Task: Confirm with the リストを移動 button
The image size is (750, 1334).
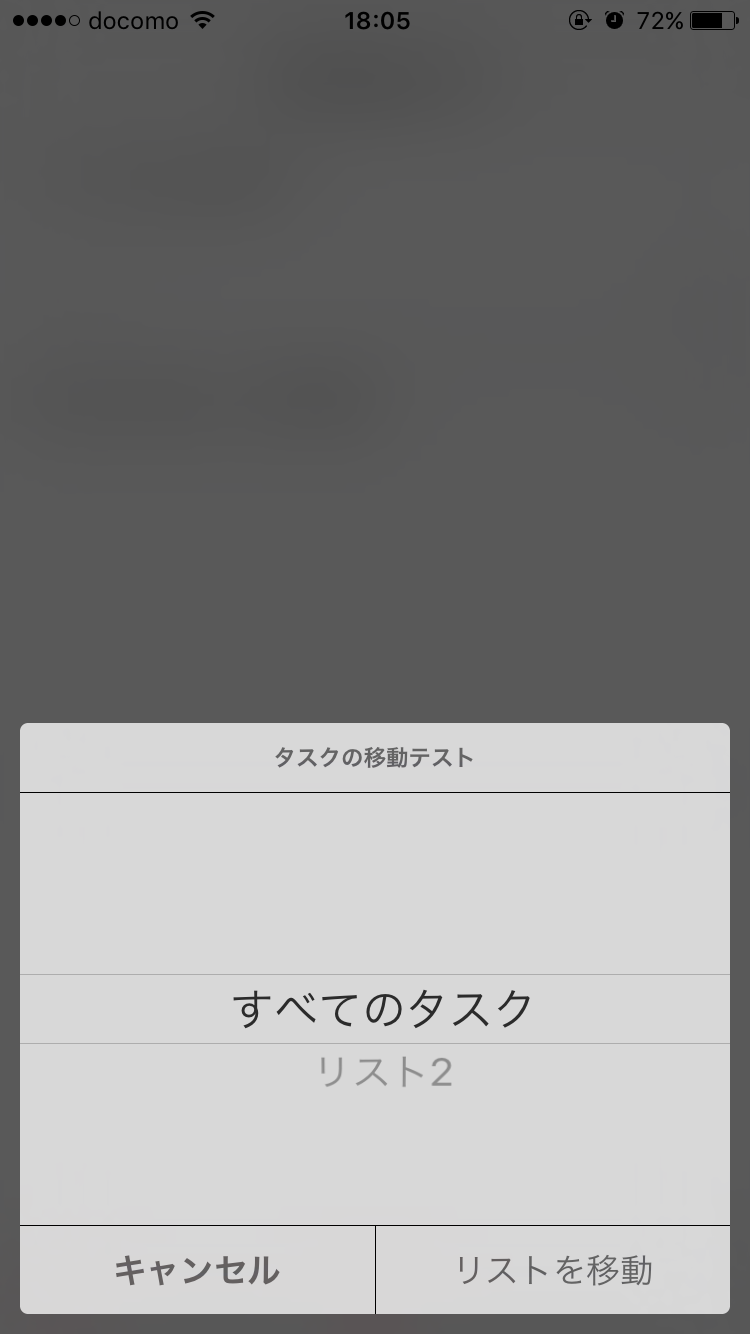Action: pos(553,1270)
